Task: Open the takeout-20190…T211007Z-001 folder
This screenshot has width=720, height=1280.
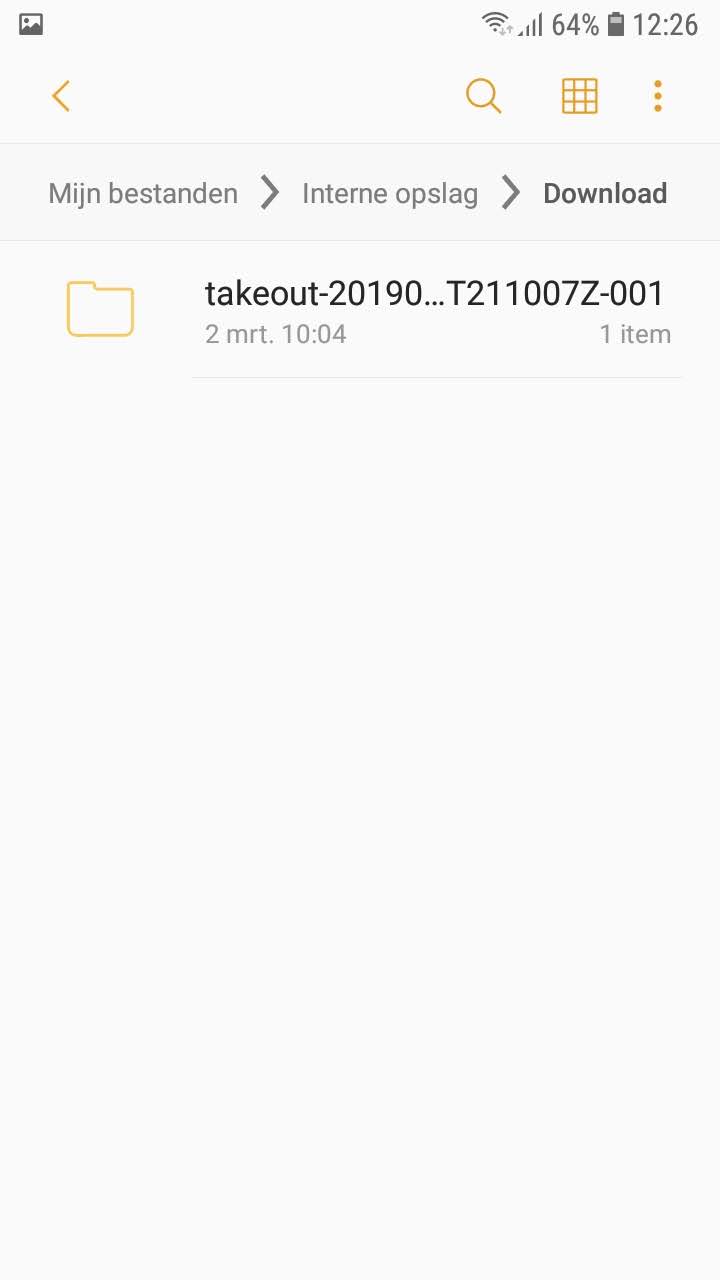Action: tap(434, 310)
